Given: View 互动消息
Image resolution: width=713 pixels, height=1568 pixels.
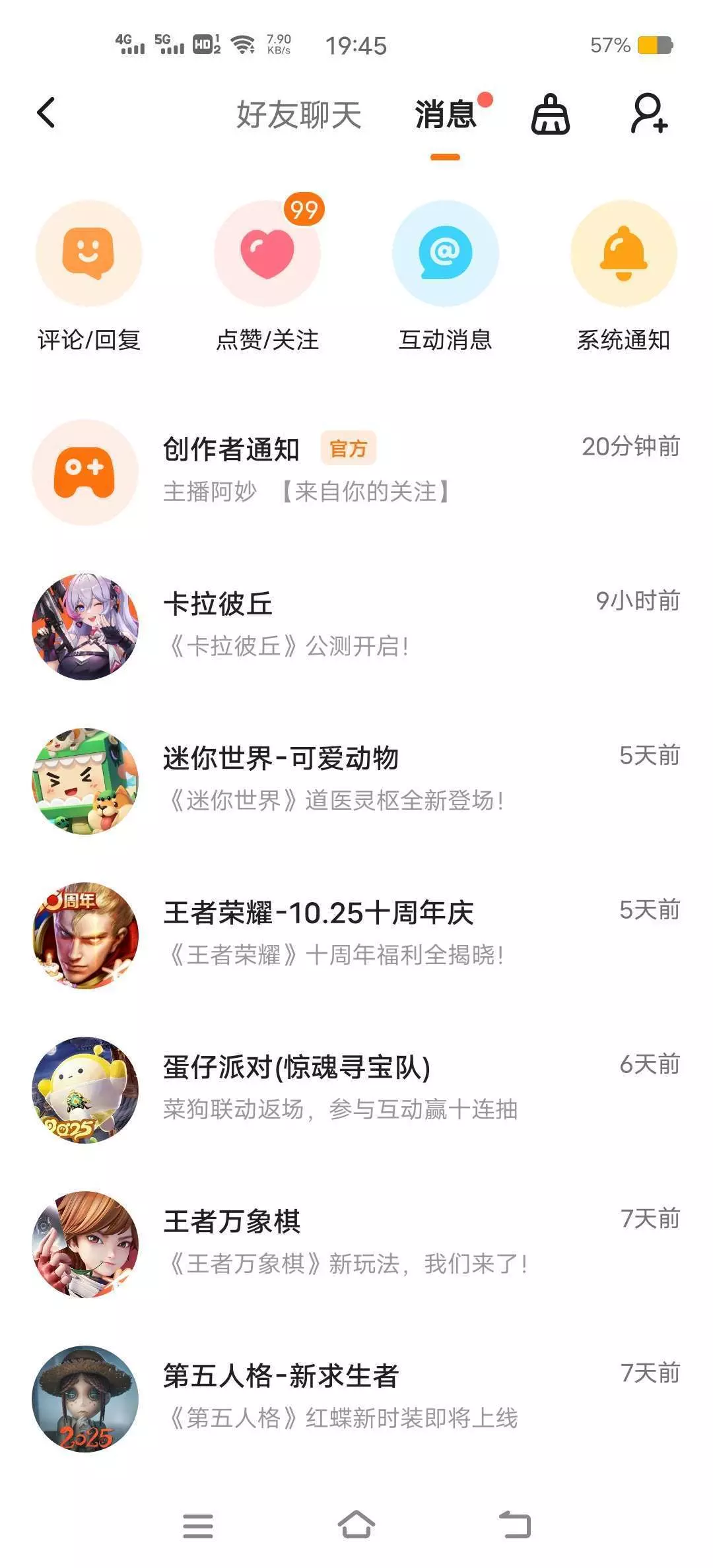Looking at the screenshot, I should point(446,277).
